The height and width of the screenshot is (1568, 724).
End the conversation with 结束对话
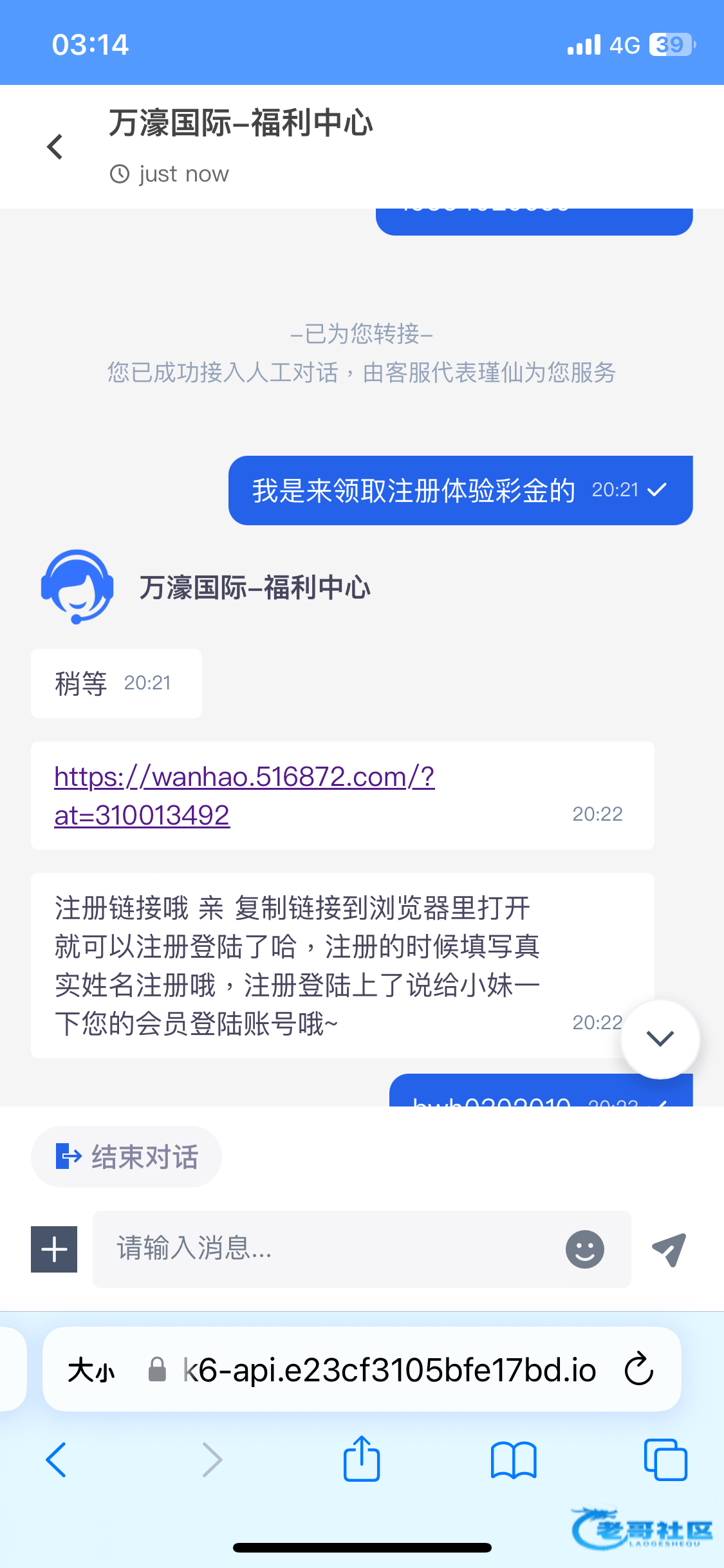[x=126, y=1157]
